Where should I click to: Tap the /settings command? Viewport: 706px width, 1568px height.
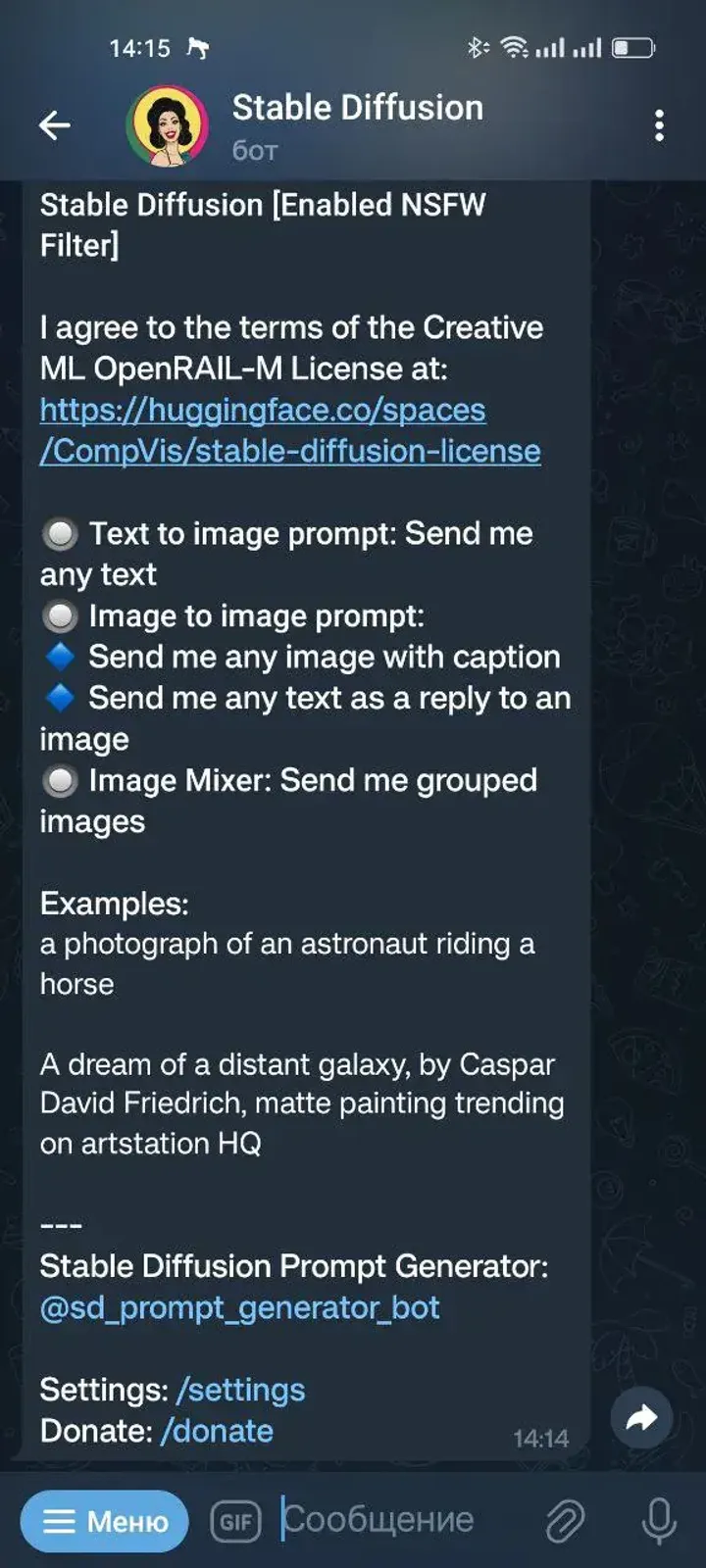240,1390
